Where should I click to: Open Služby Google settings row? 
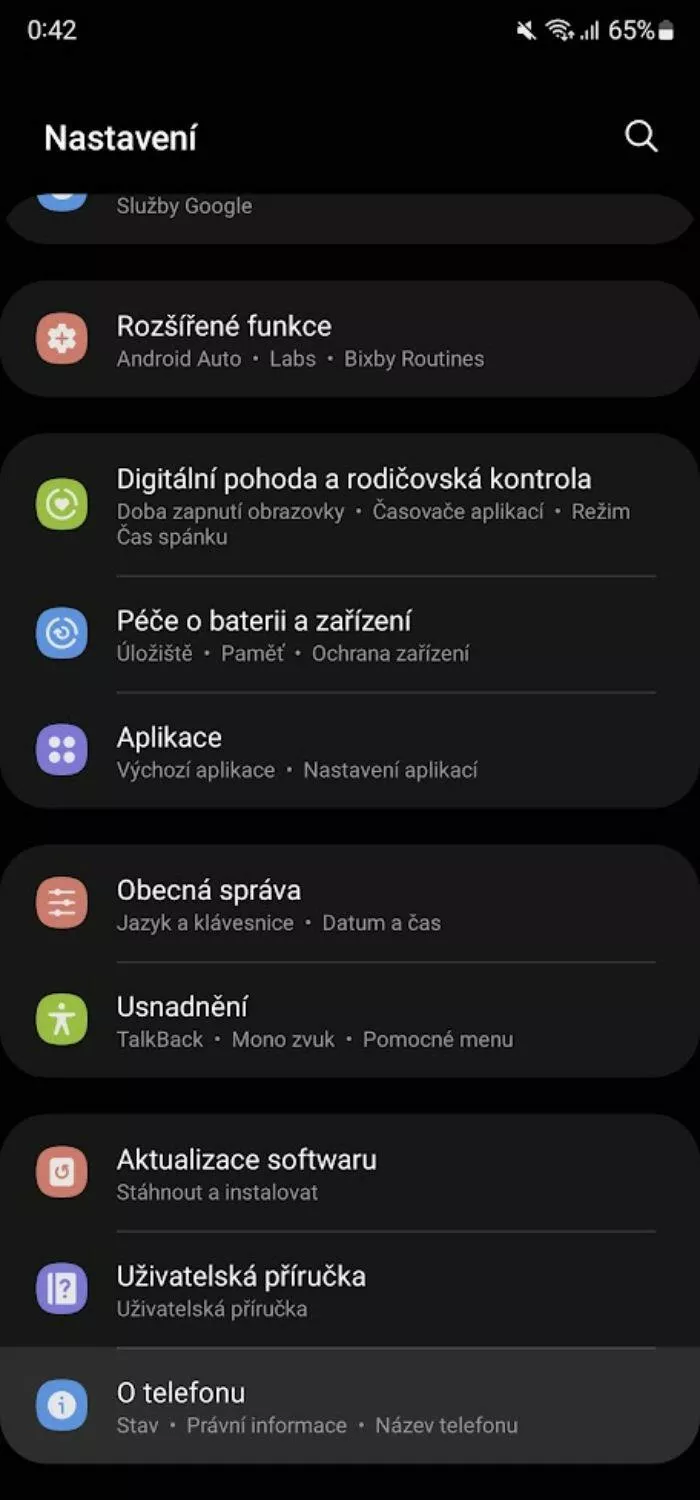350,215
